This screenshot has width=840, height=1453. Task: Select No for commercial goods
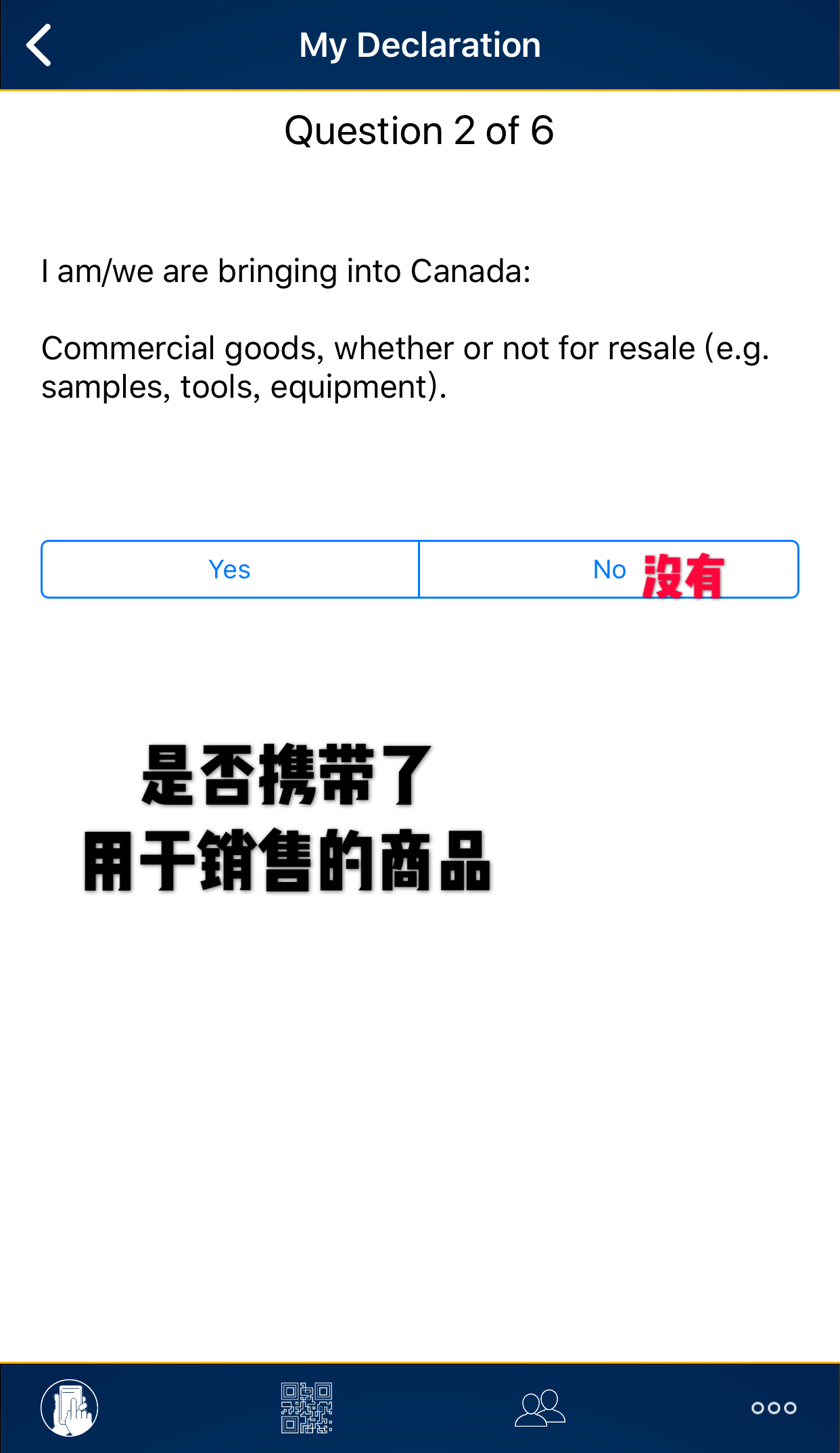609,570
